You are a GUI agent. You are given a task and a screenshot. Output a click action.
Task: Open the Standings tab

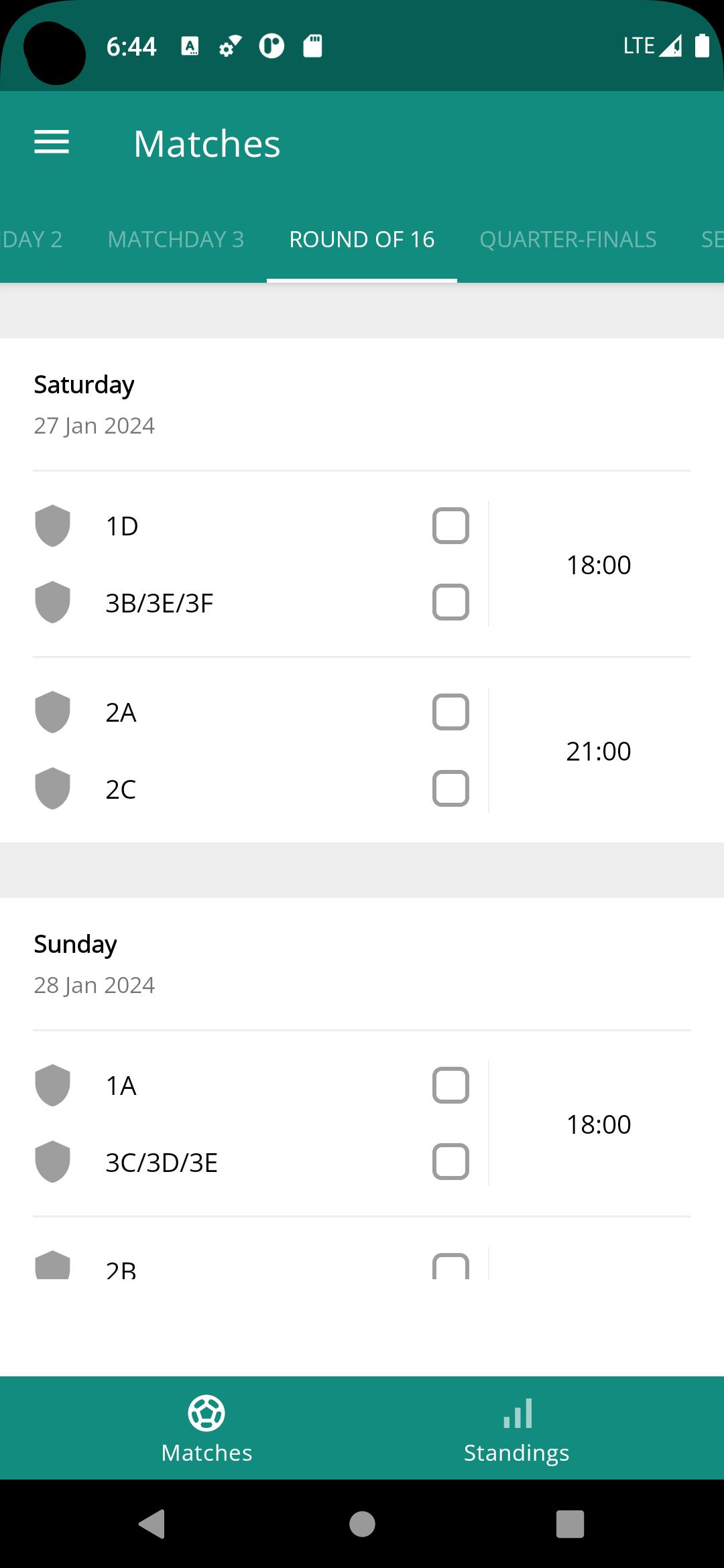pyautogui.click(x=517, y=1429)
